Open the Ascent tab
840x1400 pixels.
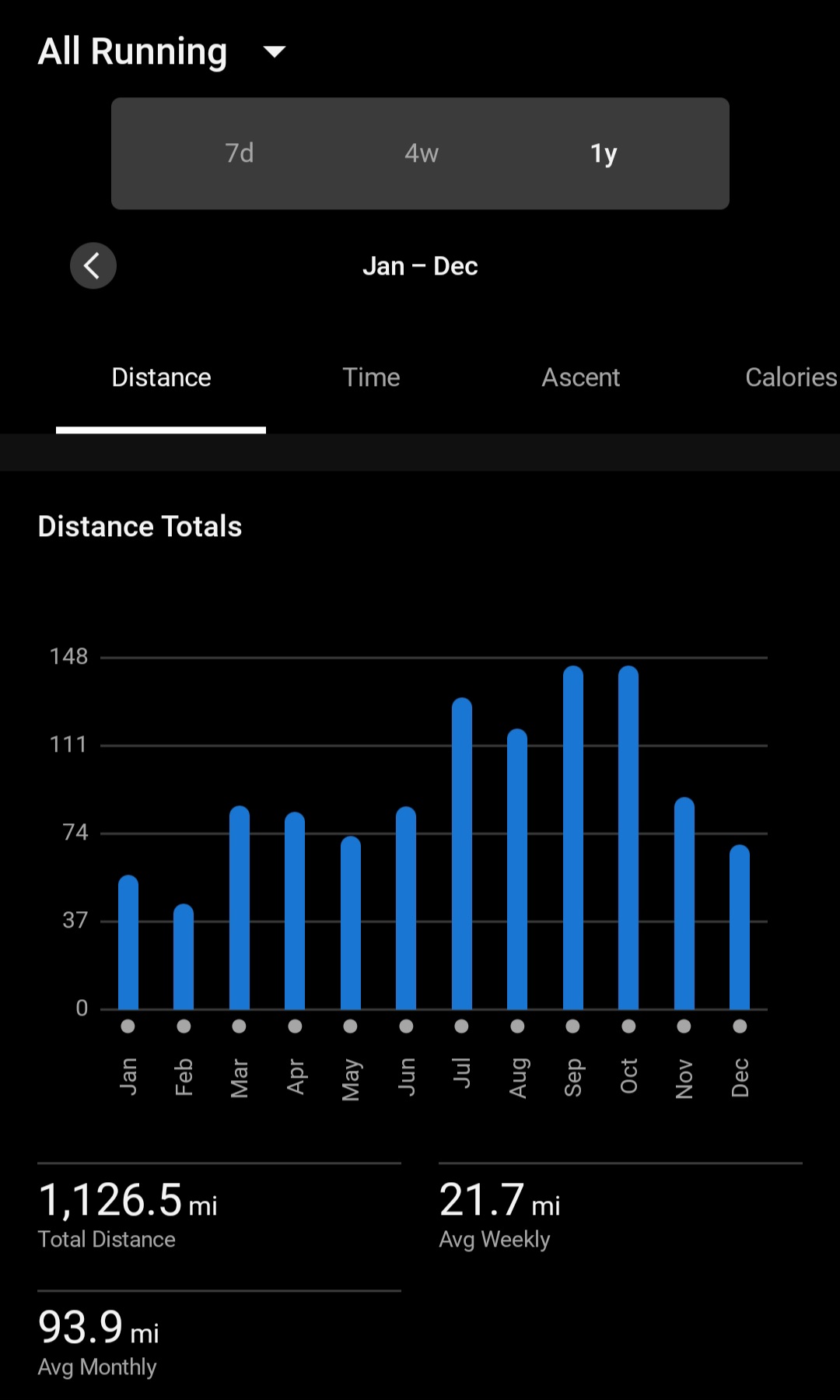coord(580,377)
